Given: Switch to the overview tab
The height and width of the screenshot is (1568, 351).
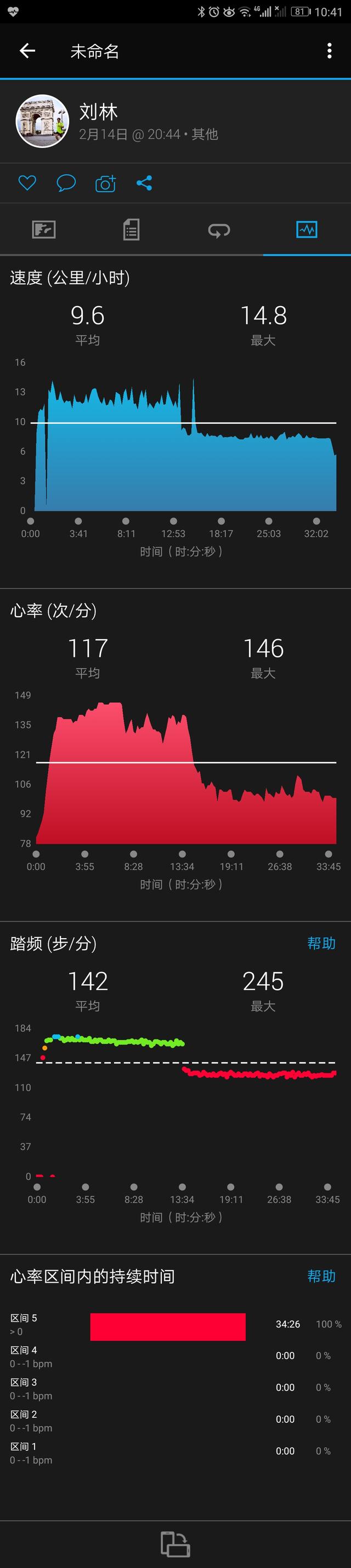Looking at the screenshot, I should pyautogui.click(x=44, y=229).
